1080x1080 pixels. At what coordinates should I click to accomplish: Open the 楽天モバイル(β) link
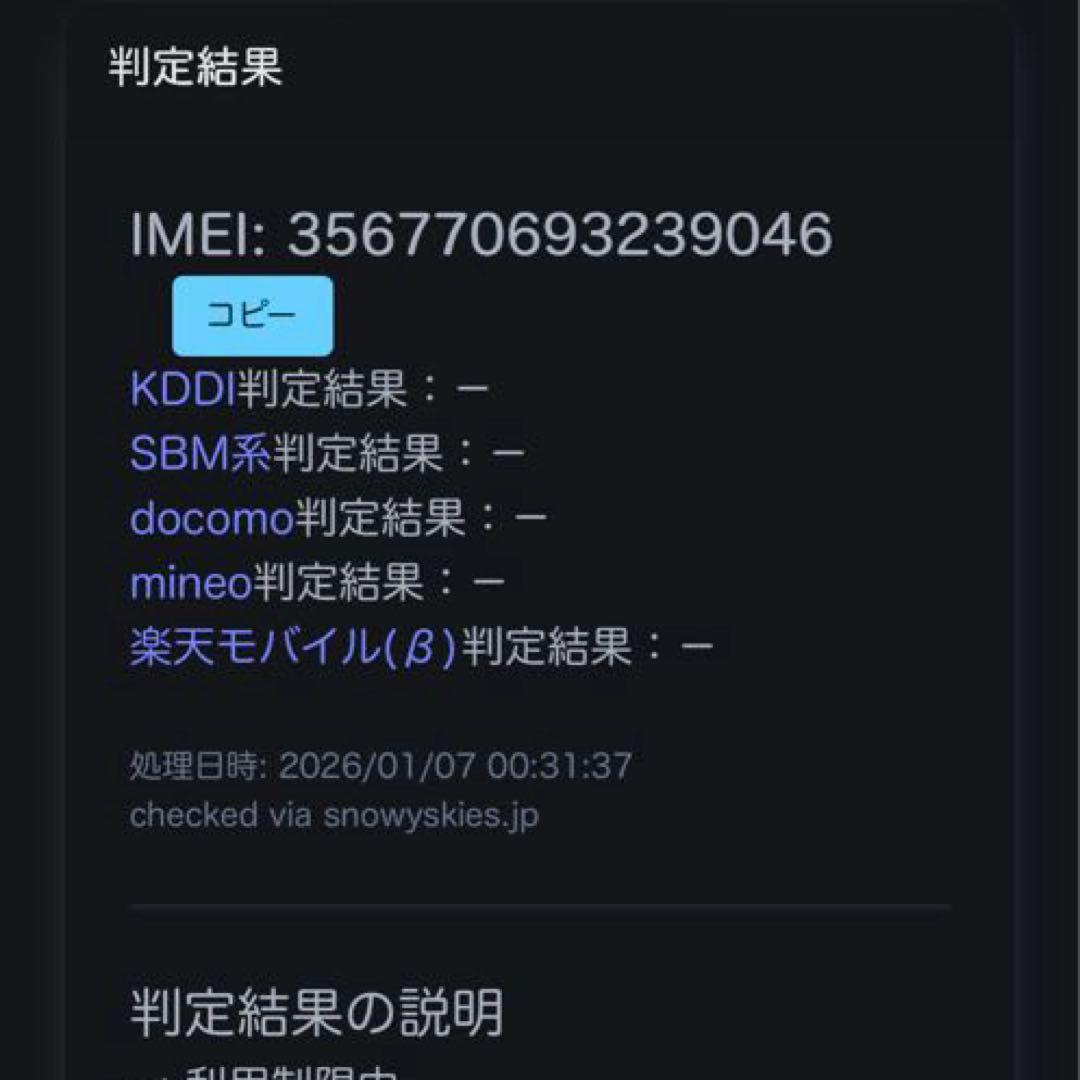coord(293,647)
